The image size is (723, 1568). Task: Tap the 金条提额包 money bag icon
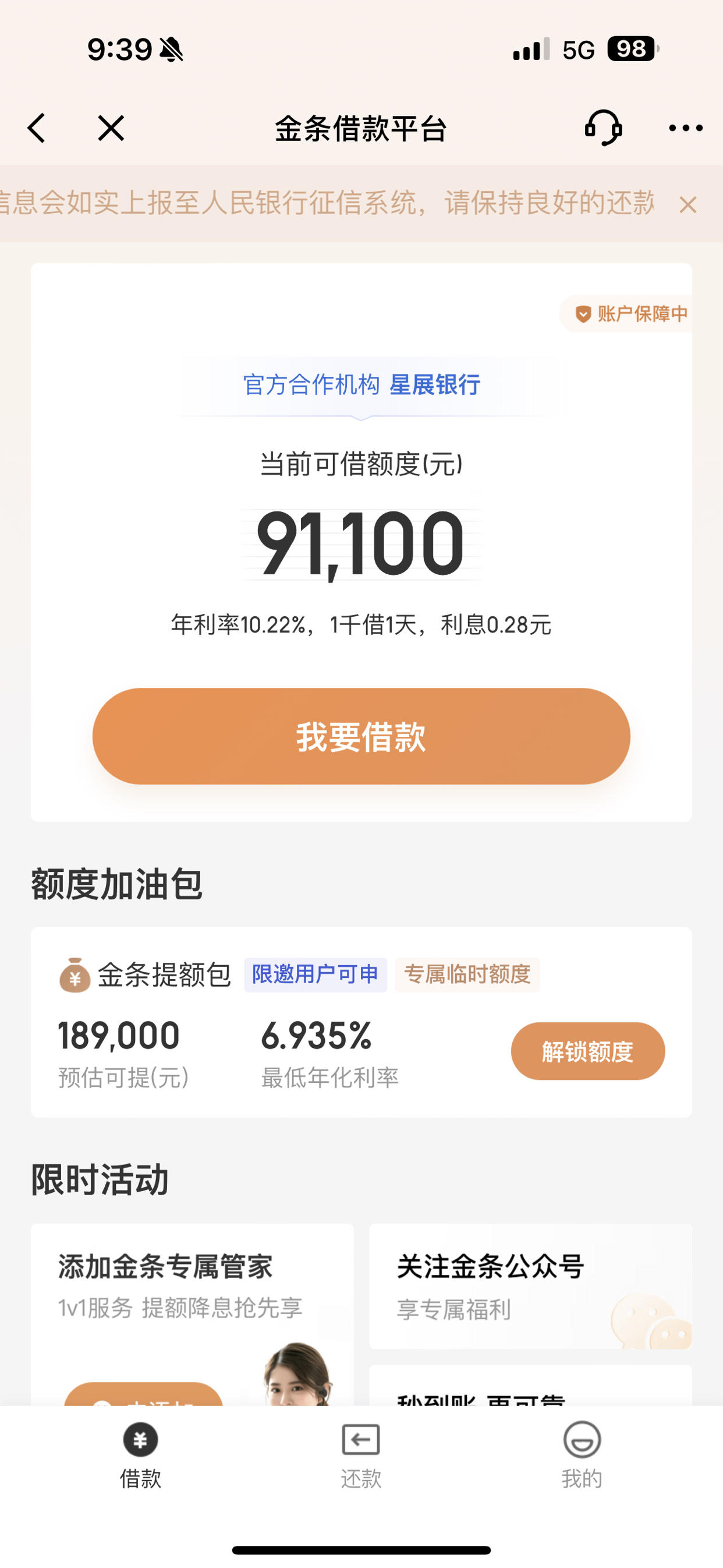point(75,974)
